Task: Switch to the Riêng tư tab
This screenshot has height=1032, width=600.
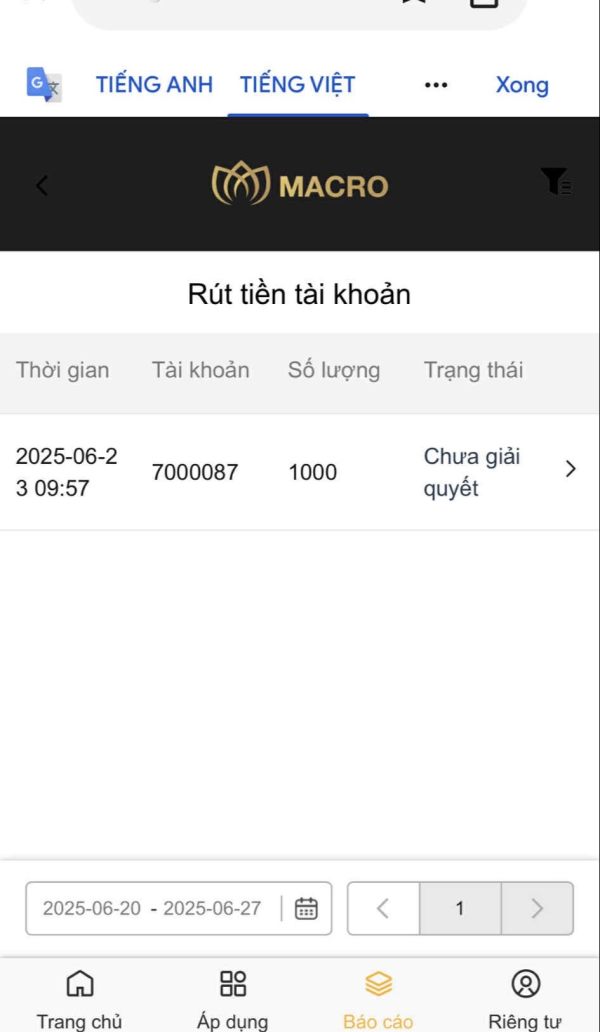Action: pyautogui.click(x=525, y=998)
